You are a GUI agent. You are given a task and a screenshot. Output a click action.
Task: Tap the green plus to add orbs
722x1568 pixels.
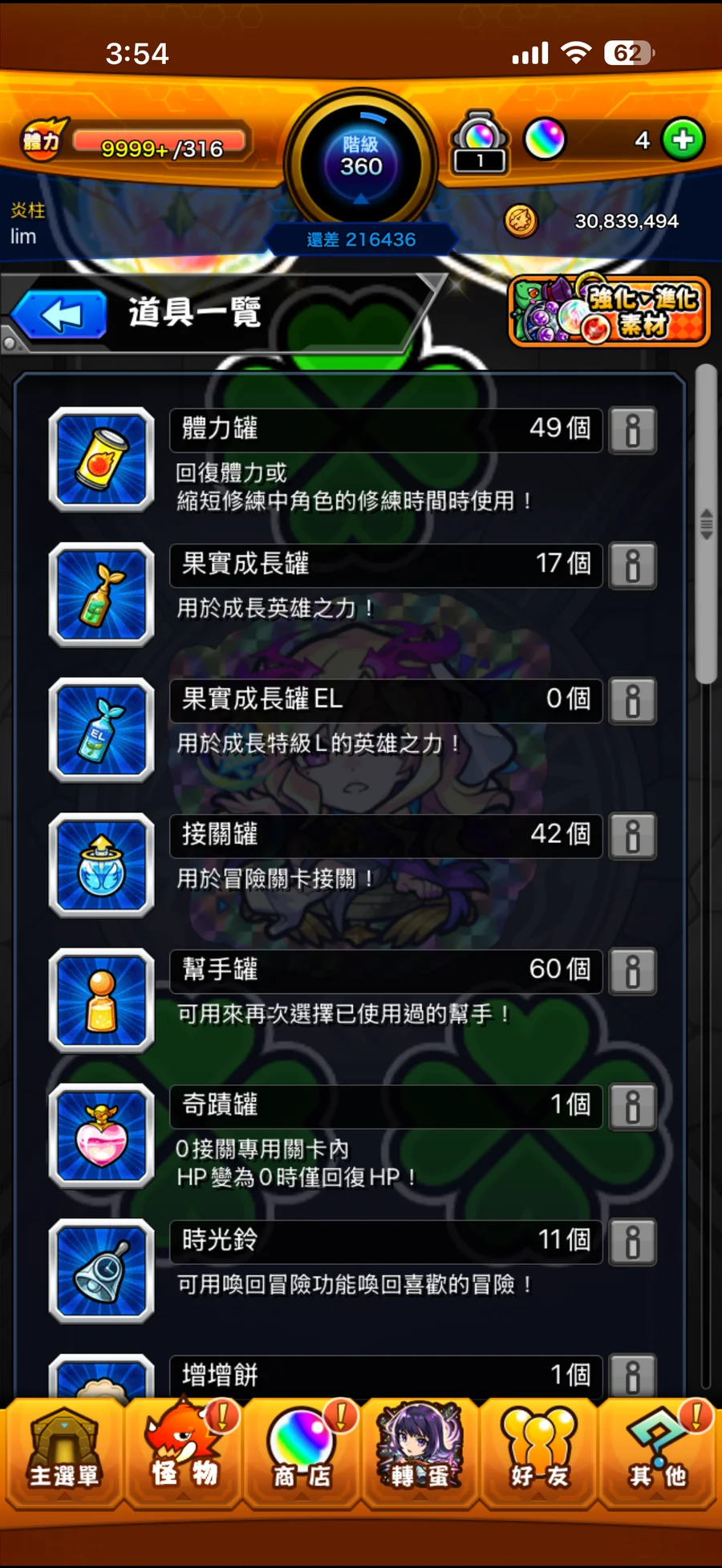683,140
